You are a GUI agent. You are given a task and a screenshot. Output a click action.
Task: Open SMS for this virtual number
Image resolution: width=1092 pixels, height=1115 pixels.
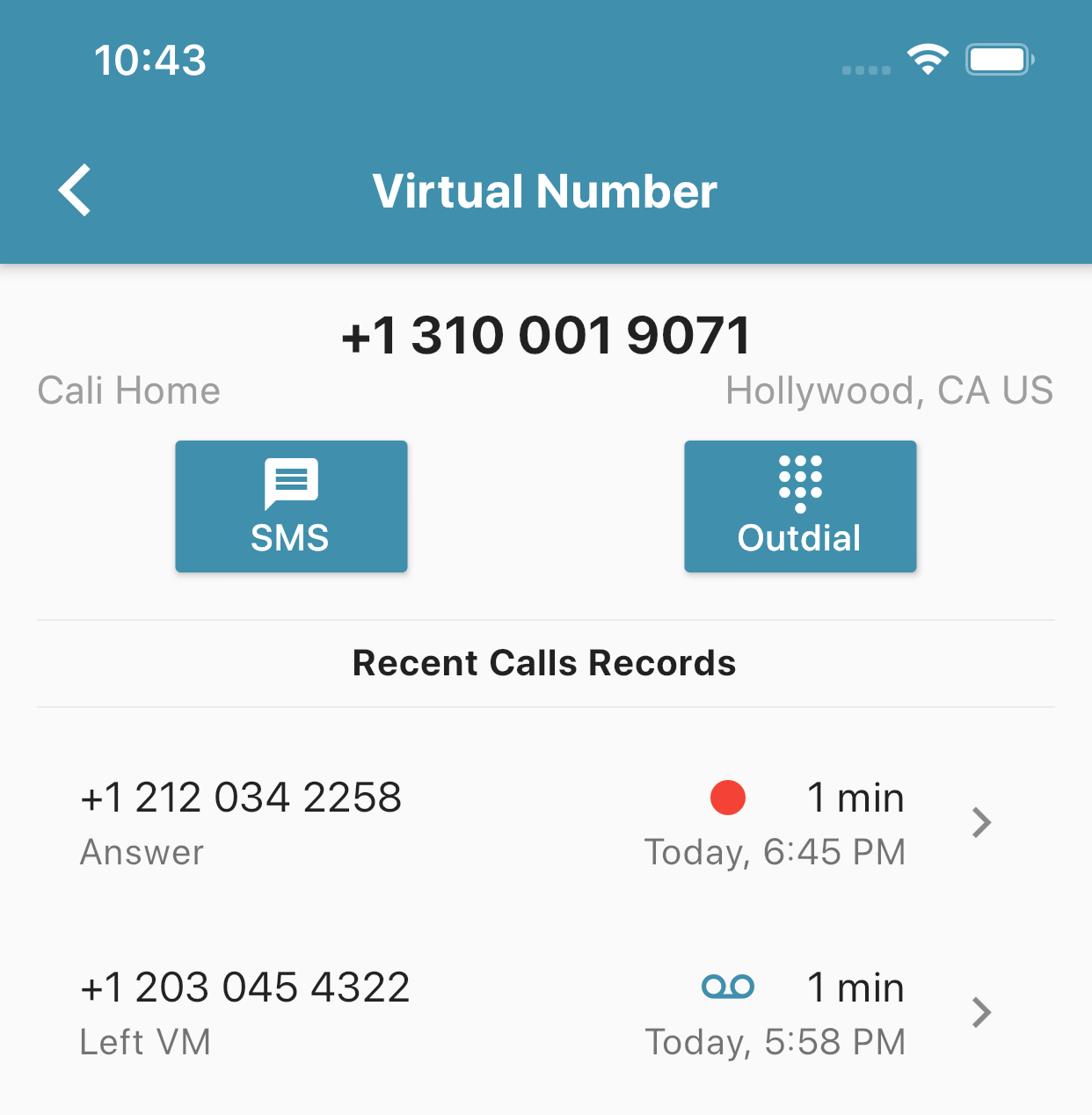pos(291,506)
